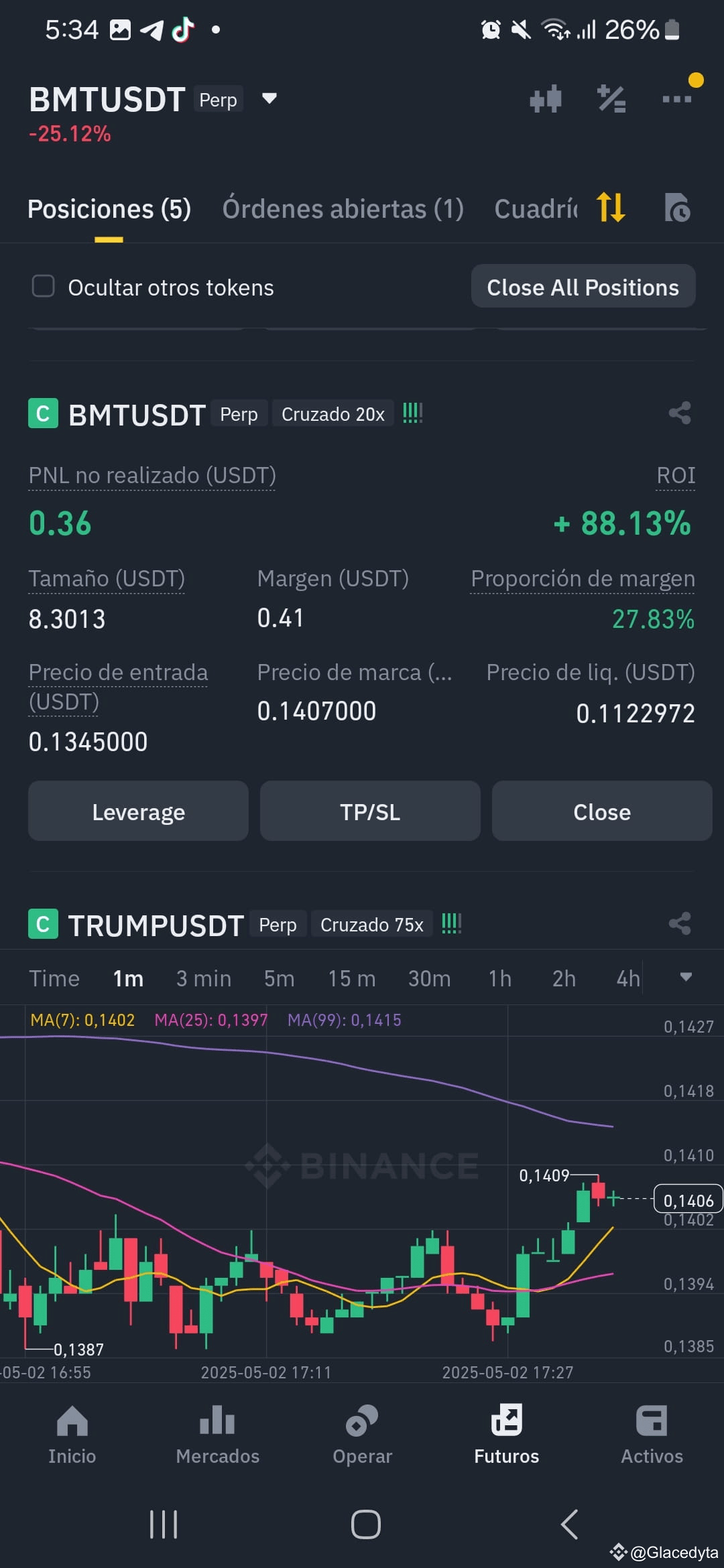The image size is (724, 1568).
Task: Select the 1h chart interval
Action: (x=500, y=978)
